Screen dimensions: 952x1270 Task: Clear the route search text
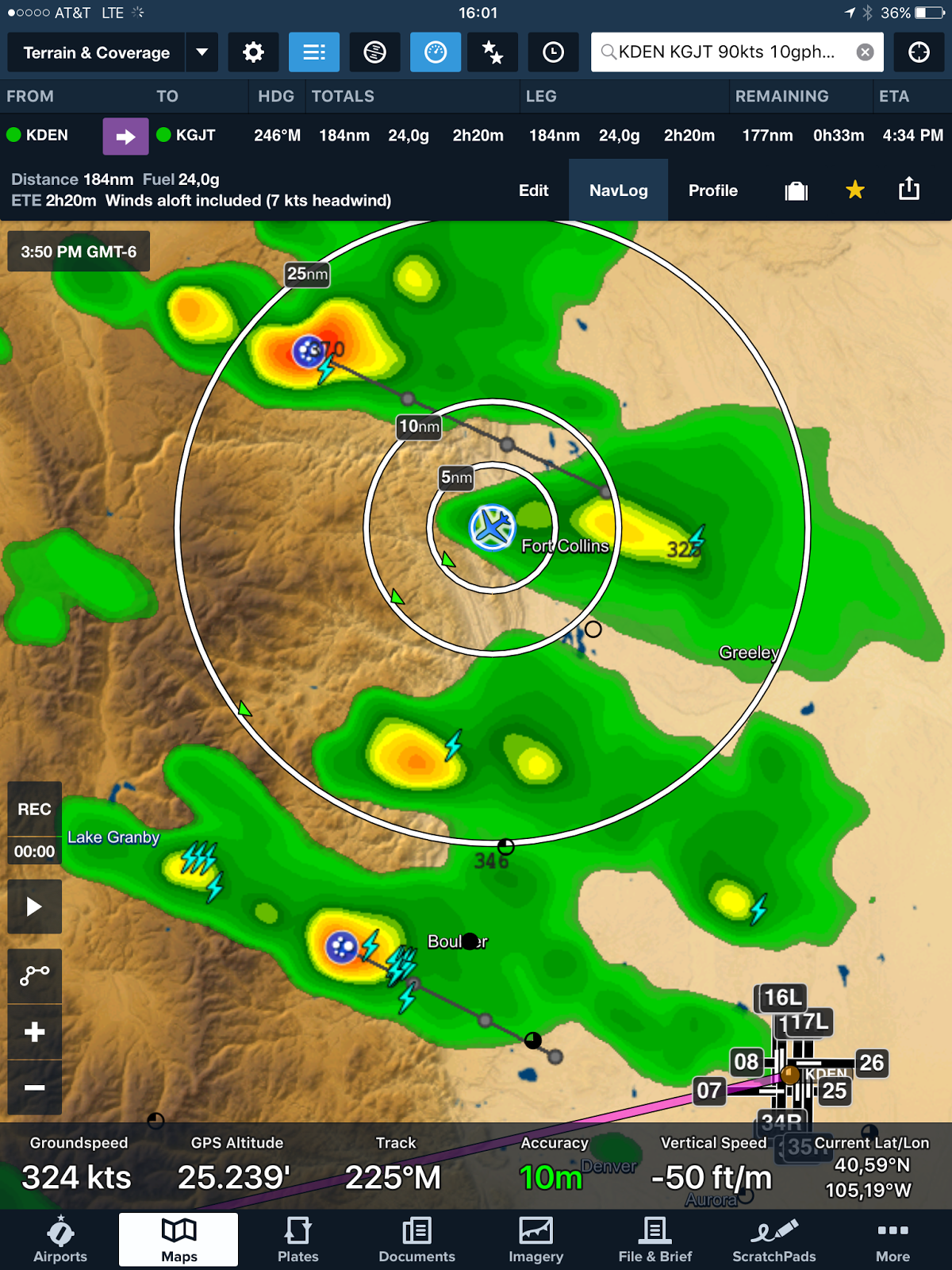click(x=865, y=52)
